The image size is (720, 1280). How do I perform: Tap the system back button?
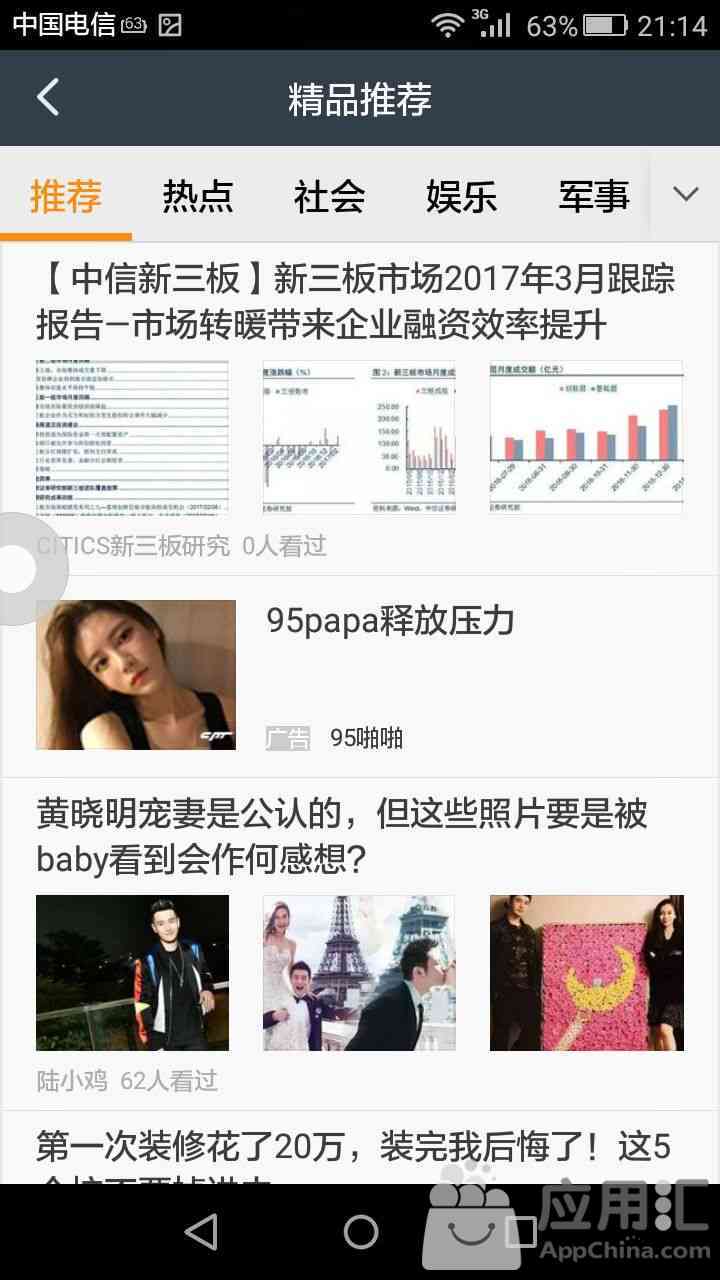[201, 1232]
